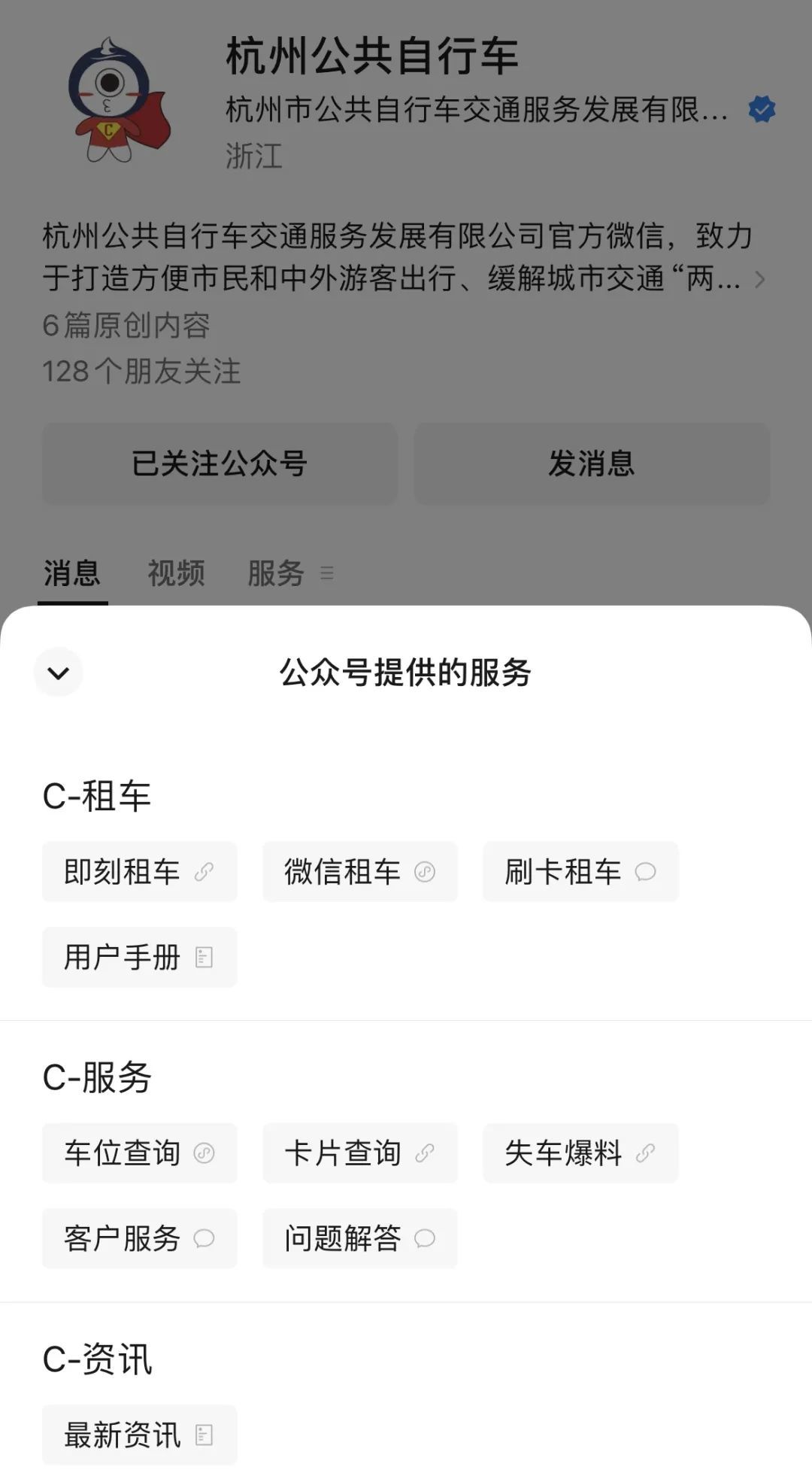Send a message via 发消息
Image resolution: width=812 pixels, height=1470 pixels.
coord(592,463)
